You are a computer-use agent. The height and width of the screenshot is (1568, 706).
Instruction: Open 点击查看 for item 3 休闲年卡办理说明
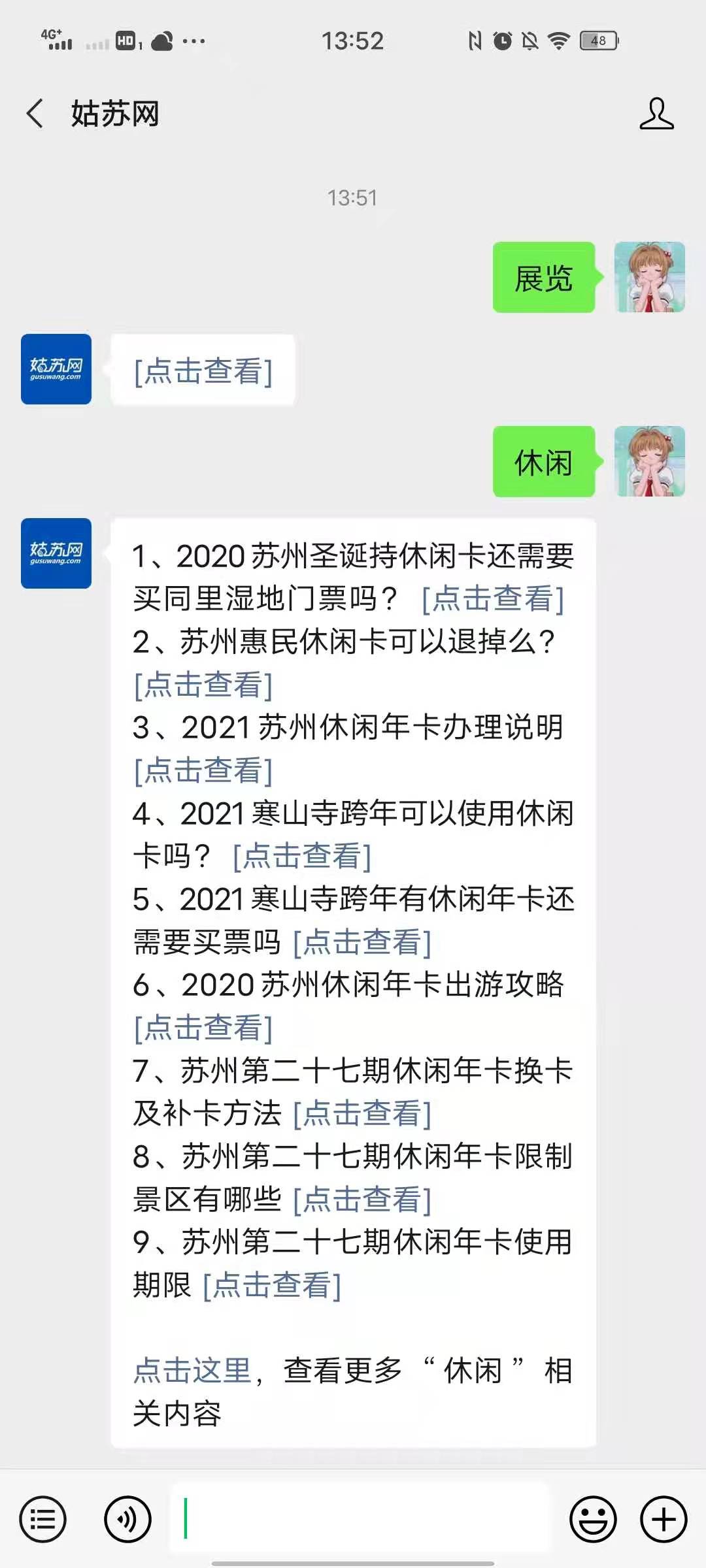(x=203, y=770)
